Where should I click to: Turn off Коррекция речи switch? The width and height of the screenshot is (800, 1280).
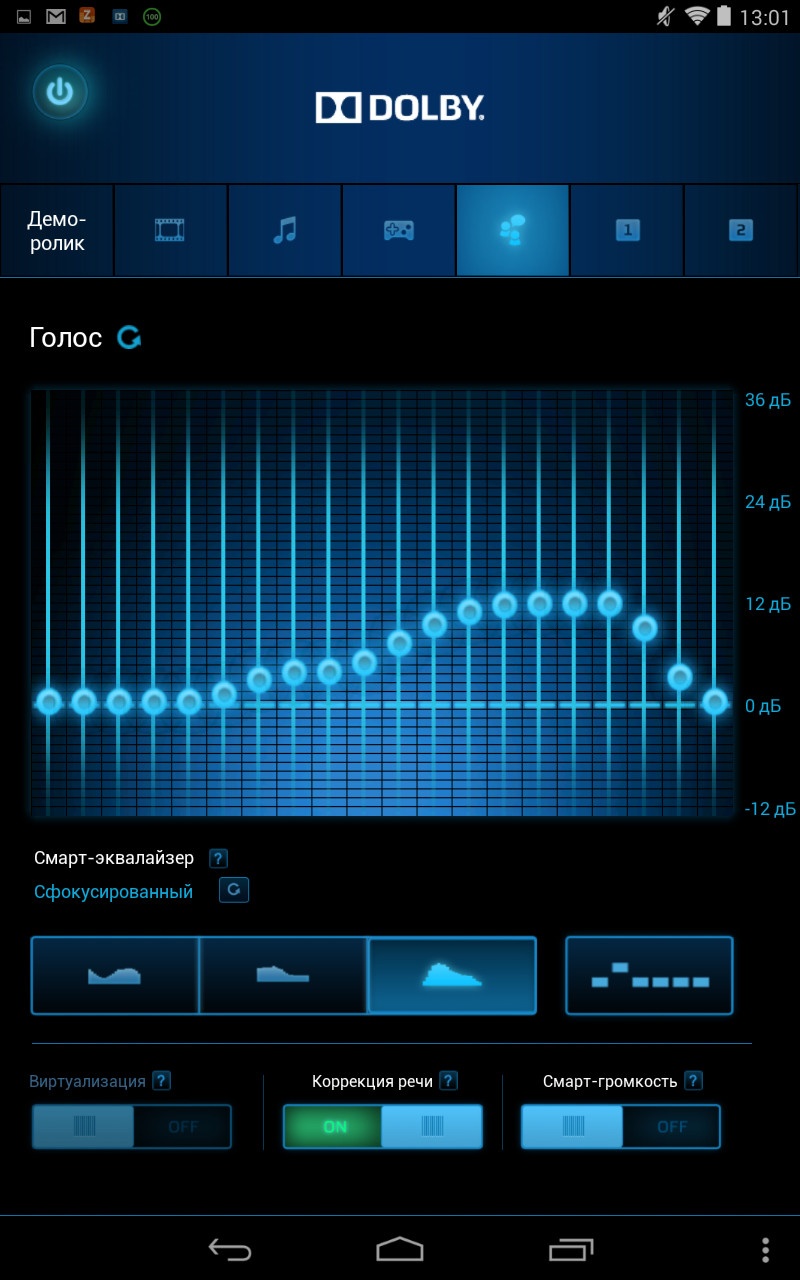click(x=383, y=1126)
